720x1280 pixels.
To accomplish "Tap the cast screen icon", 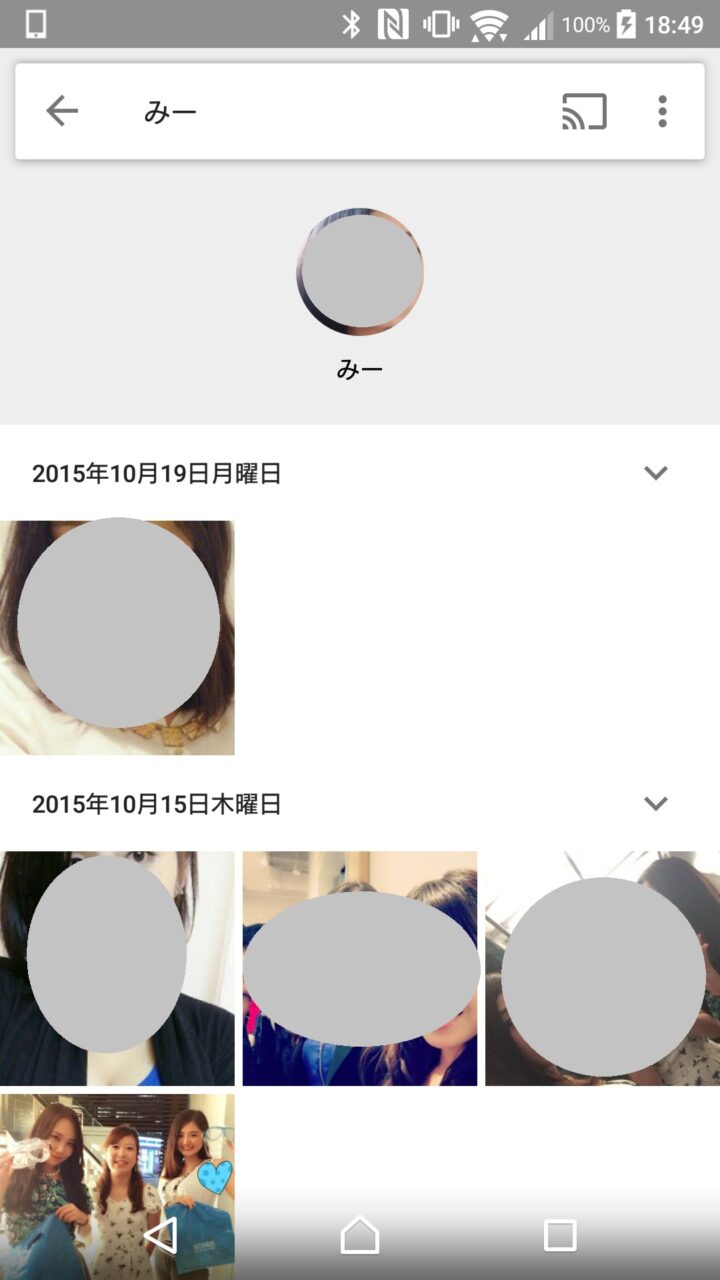I will pos(584,111).
